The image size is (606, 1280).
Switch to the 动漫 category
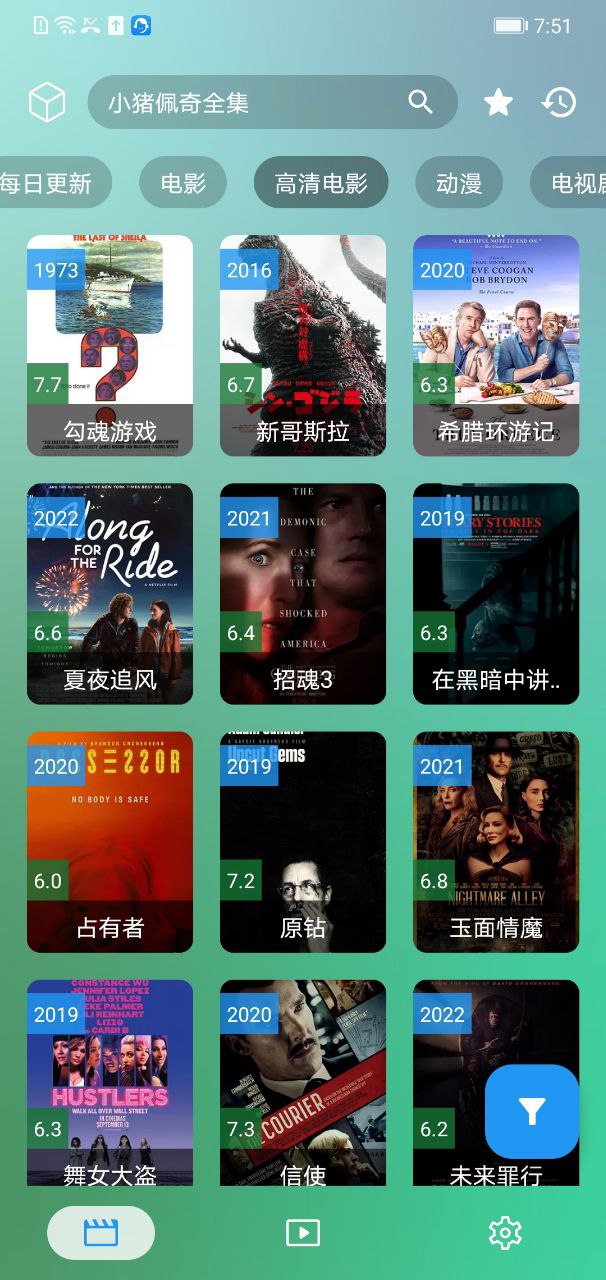(459, 183)
